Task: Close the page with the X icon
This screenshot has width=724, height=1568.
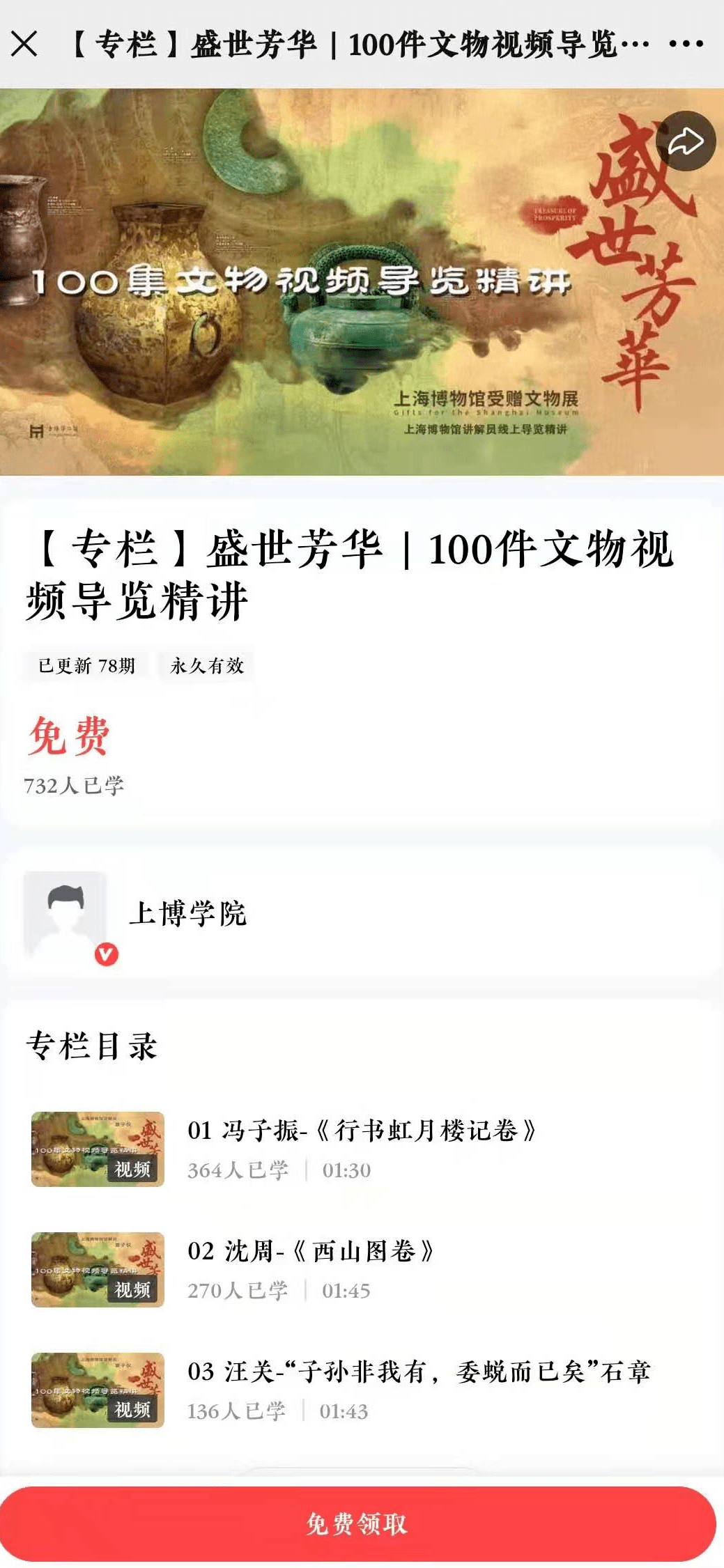Action: pyautogui.click(x=24, y=44)
